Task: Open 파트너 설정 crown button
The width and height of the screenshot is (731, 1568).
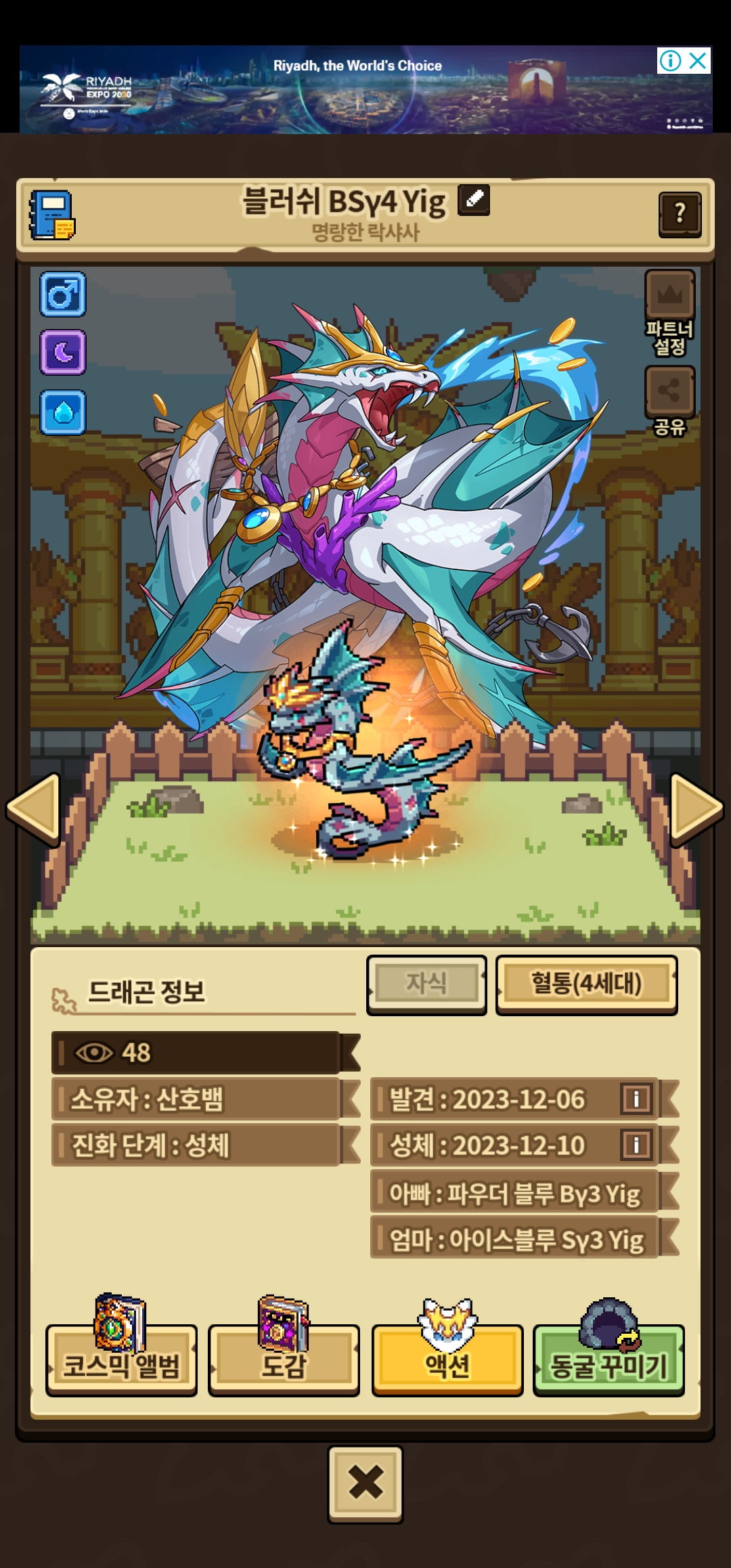Action: point(669,297)
